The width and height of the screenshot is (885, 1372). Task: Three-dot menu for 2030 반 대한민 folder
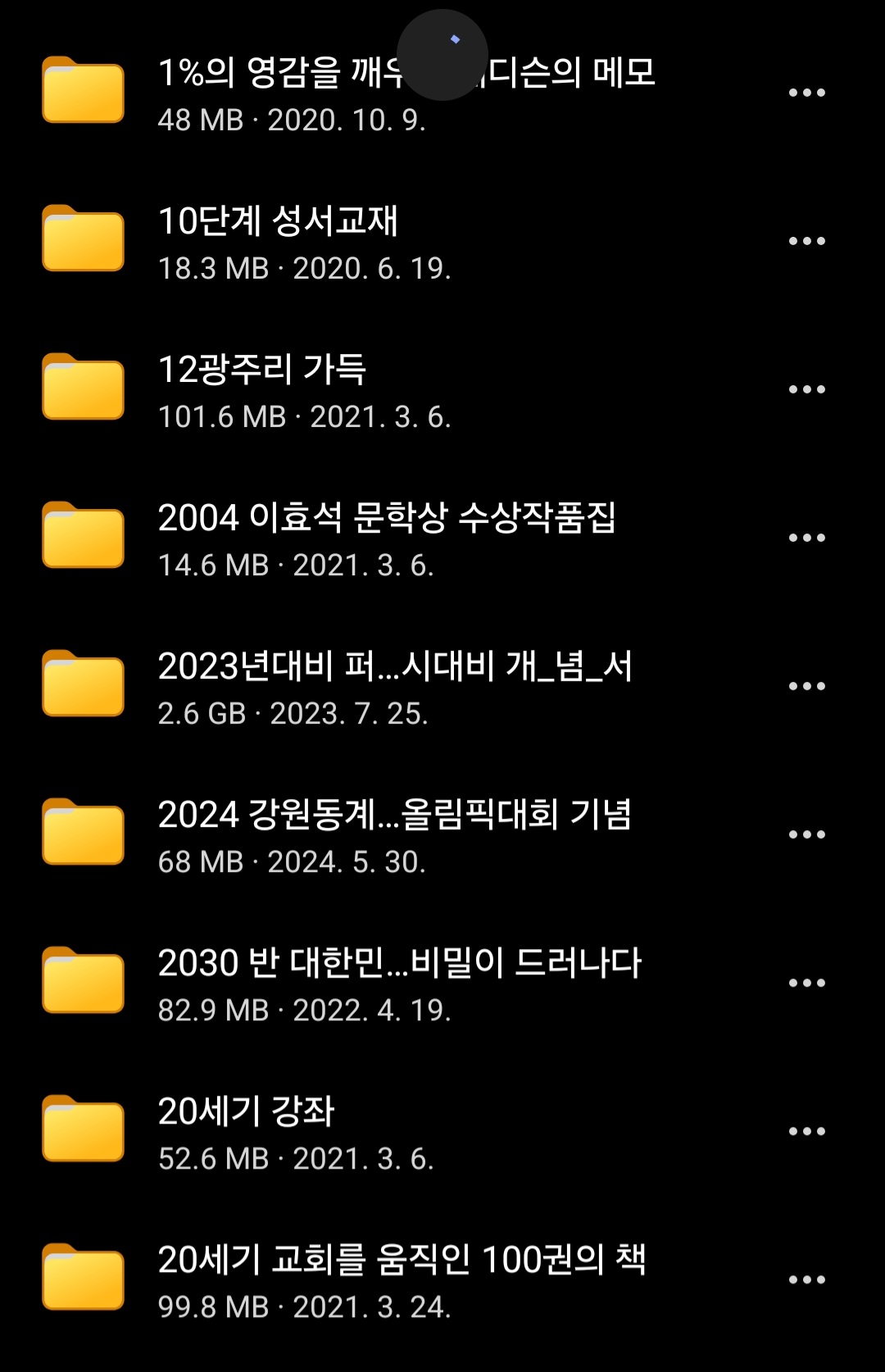coord(806,983)
